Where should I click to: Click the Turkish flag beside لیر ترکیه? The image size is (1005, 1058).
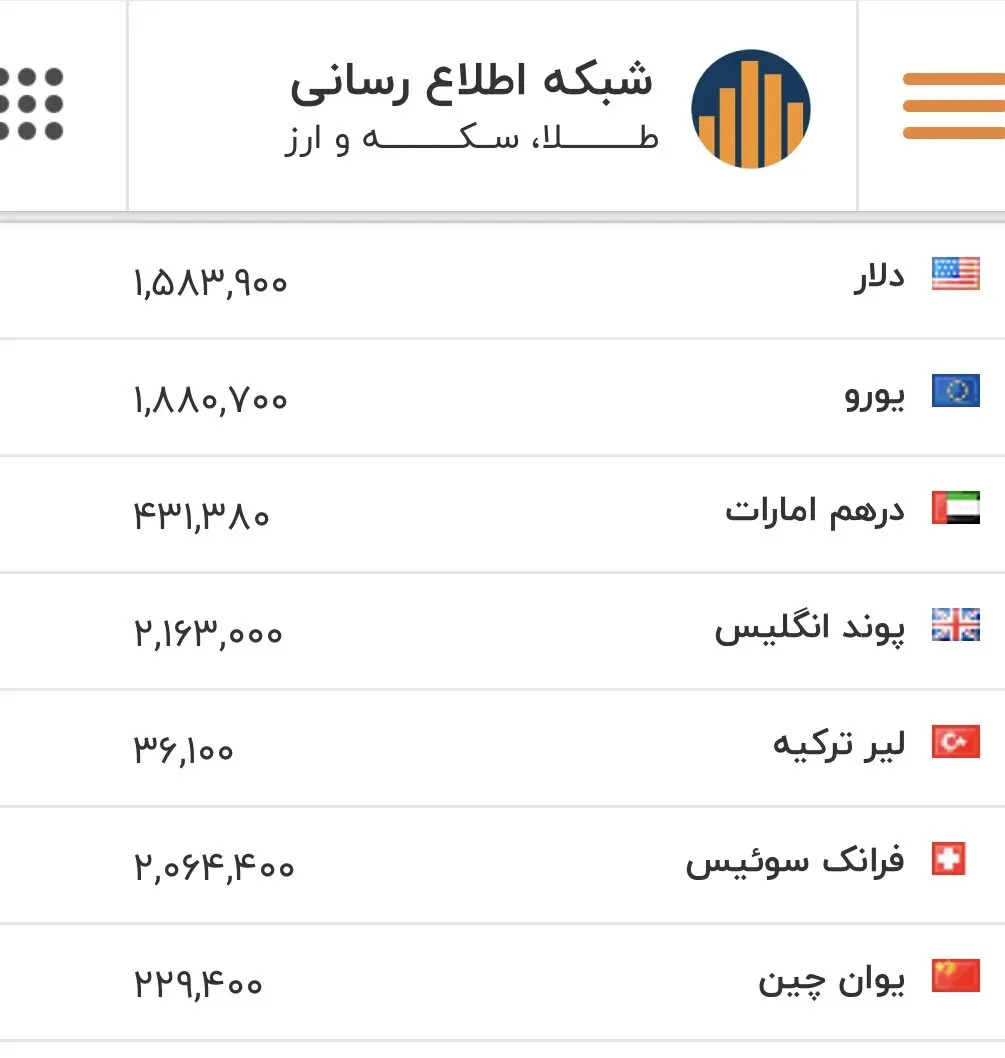coord(954,742)
